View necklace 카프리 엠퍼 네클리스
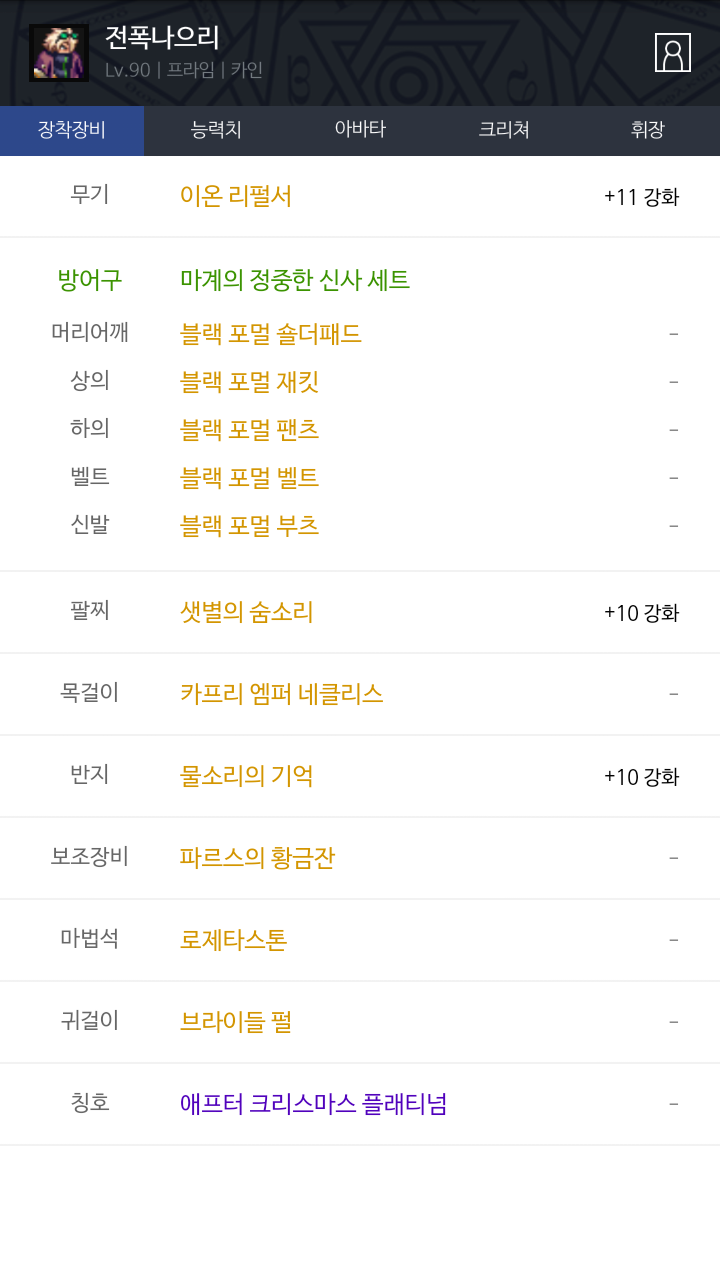 (x=282, y=694)
